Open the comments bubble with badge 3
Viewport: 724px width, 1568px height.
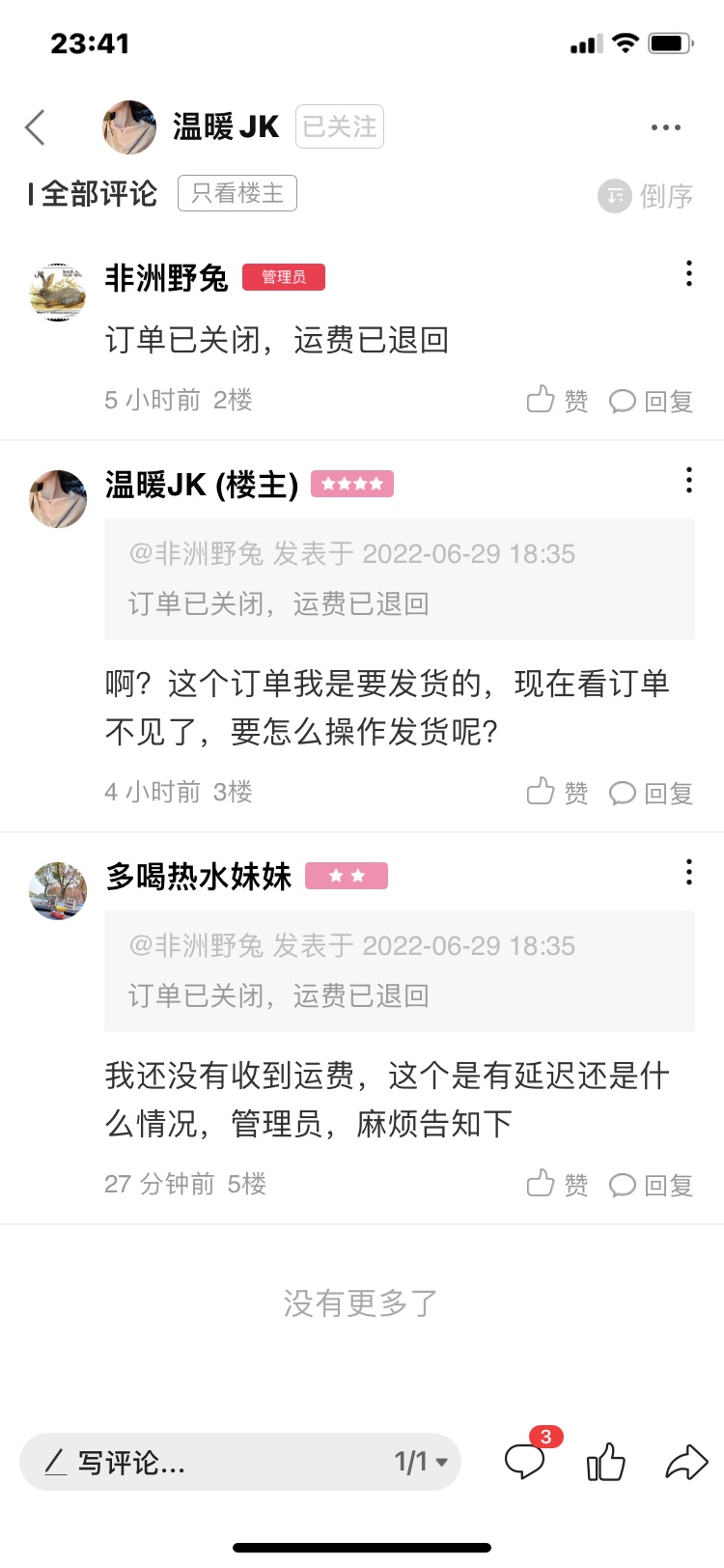[526, 1461]
